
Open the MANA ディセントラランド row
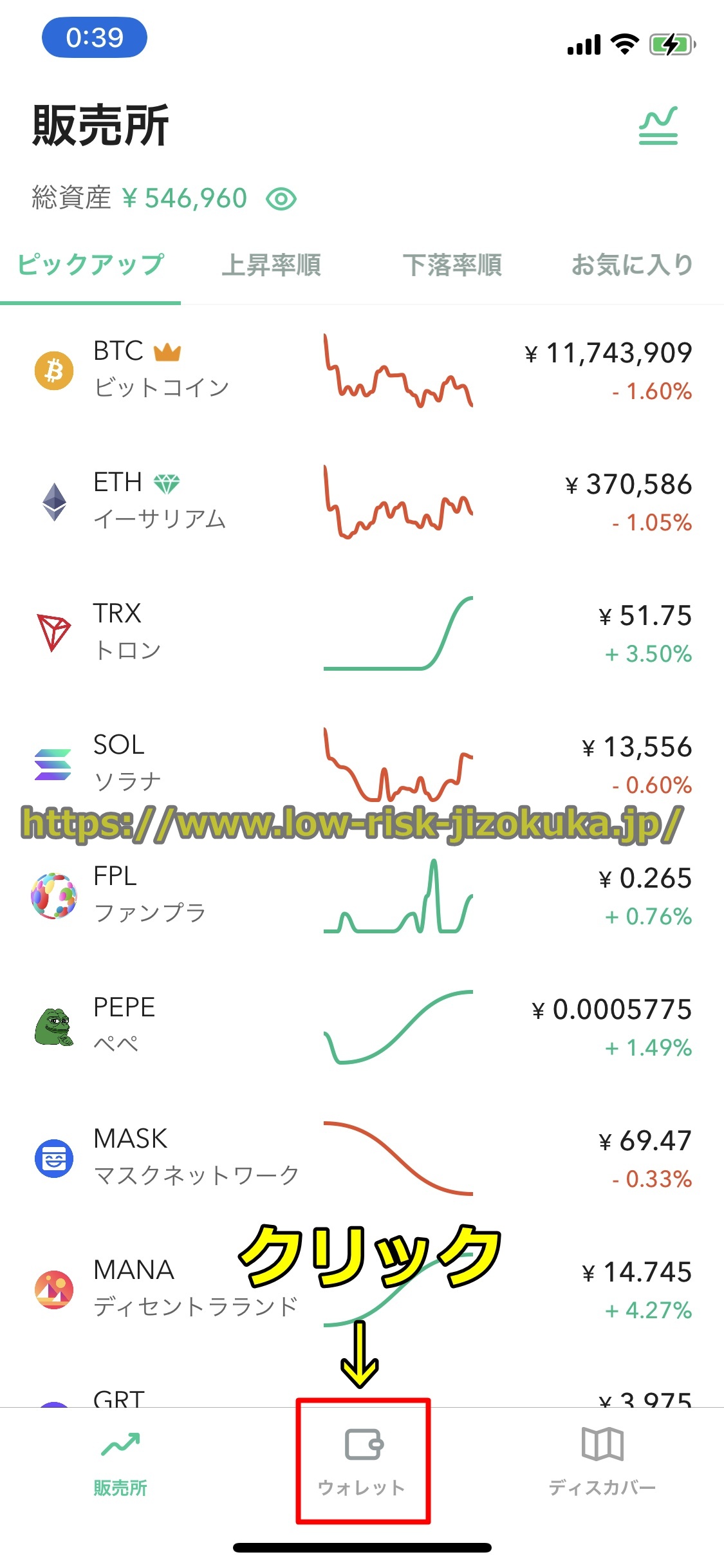[161, 1289]
